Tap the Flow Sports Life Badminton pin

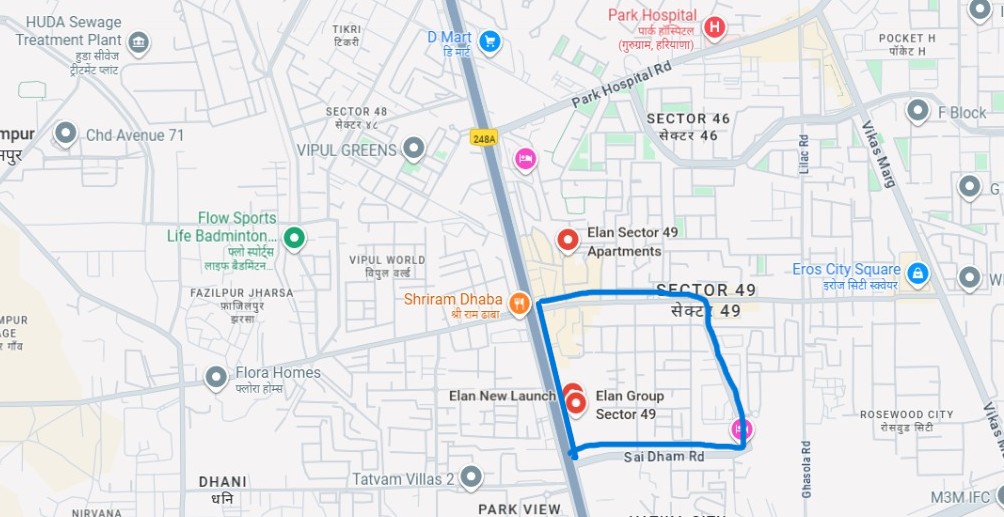tap(293, 237)
